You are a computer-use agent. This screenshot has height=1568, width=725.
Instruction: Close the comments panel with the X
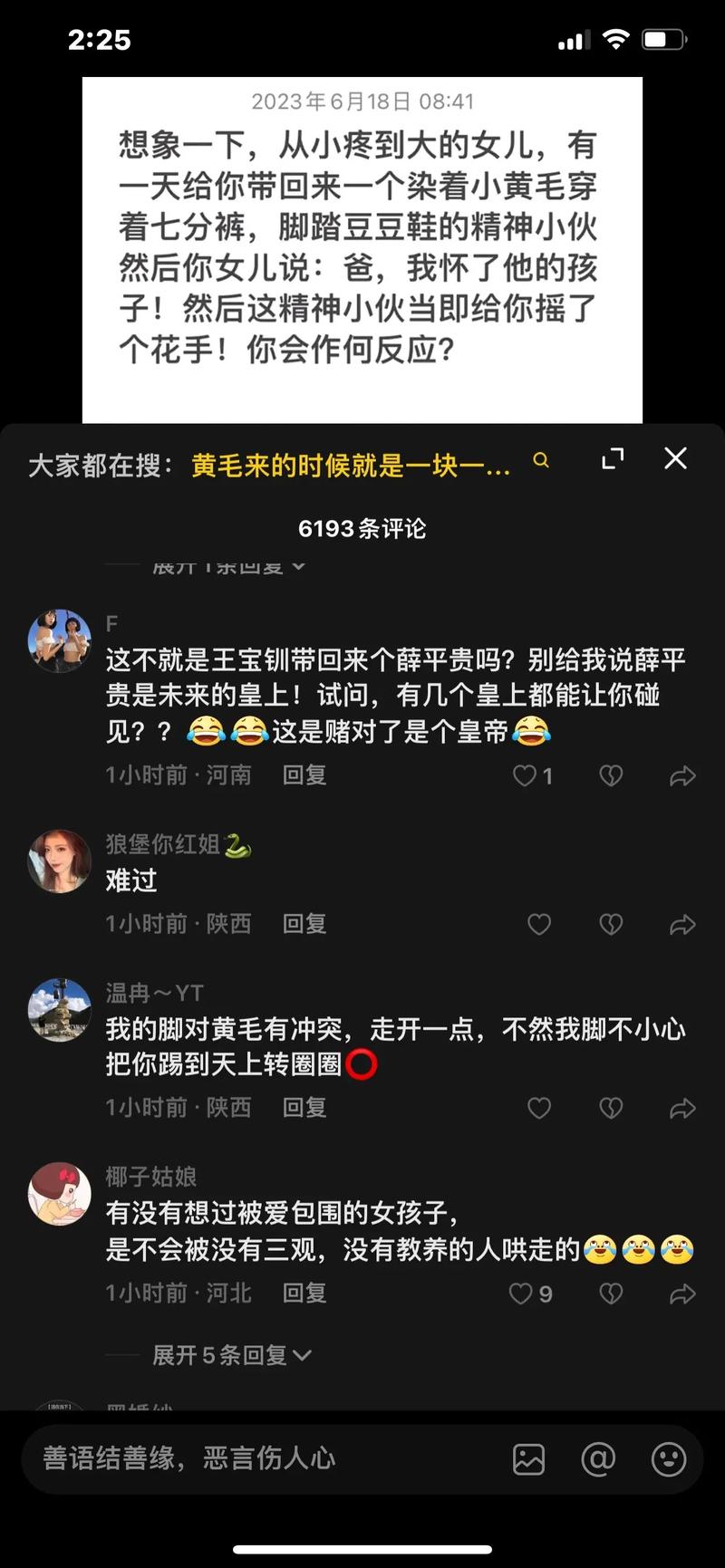pos(675,459)
